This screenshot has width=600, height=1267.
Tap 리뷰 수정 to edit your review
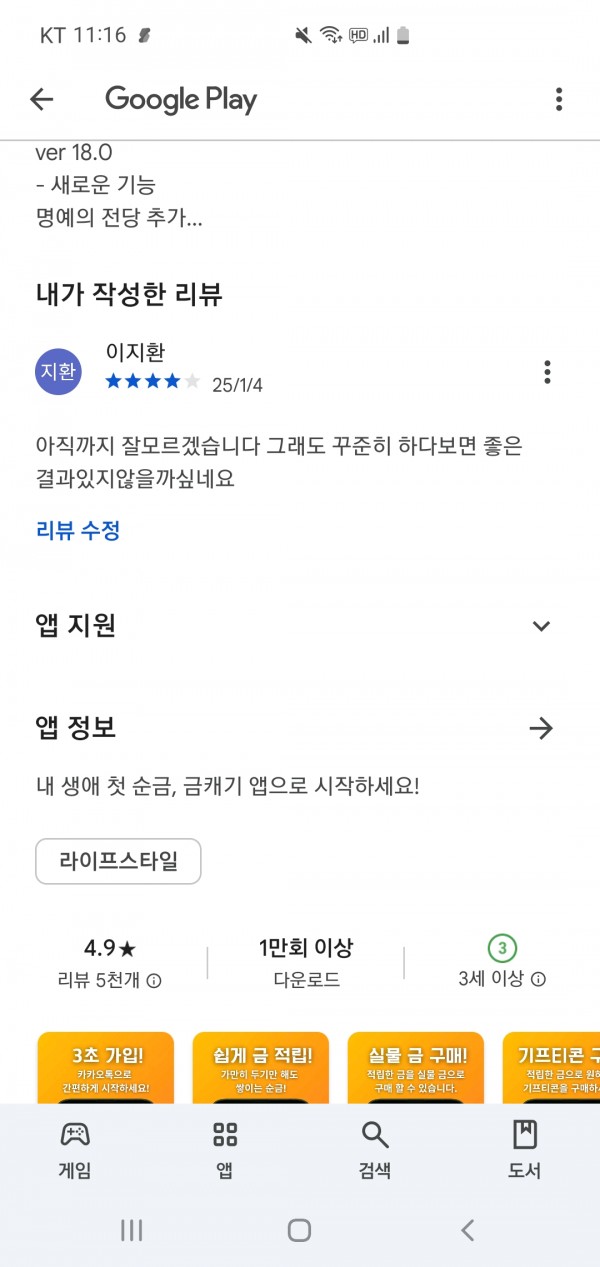click(x=78, y=530)
